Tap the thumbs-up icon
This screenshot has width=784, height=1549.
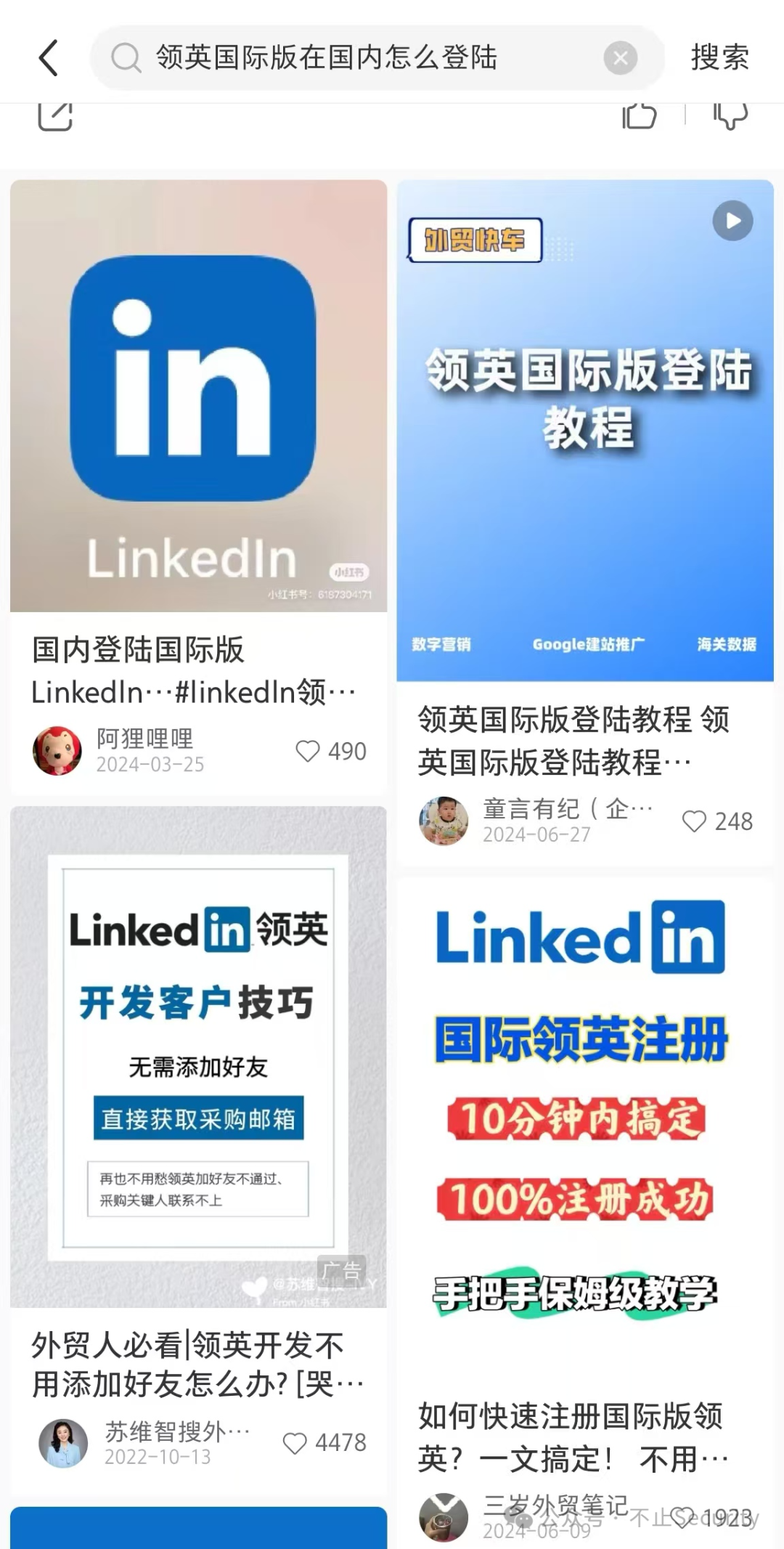[639, 116]
